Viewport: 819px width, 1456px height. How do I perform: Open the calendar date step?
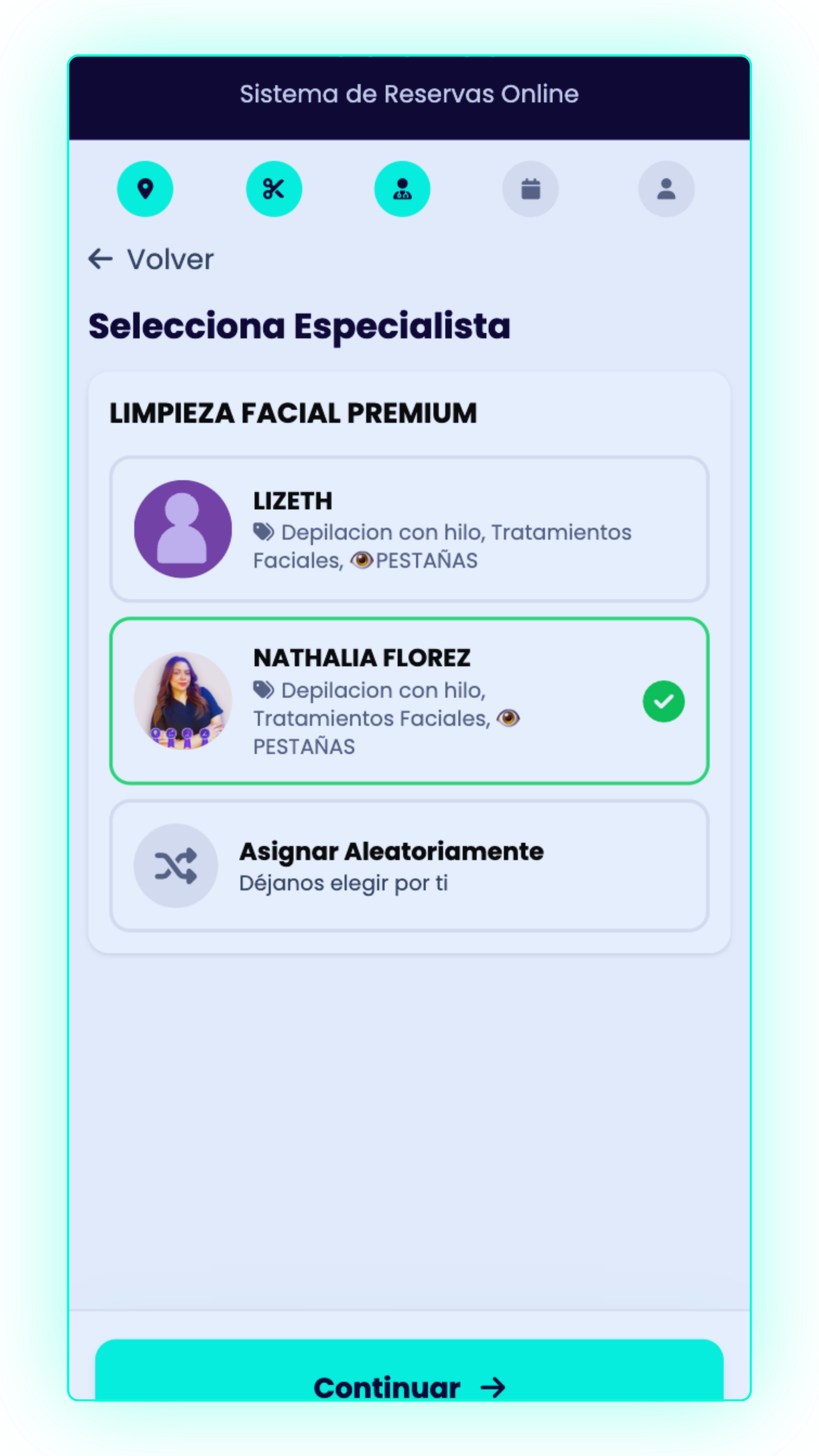click(x=530, y=189)
